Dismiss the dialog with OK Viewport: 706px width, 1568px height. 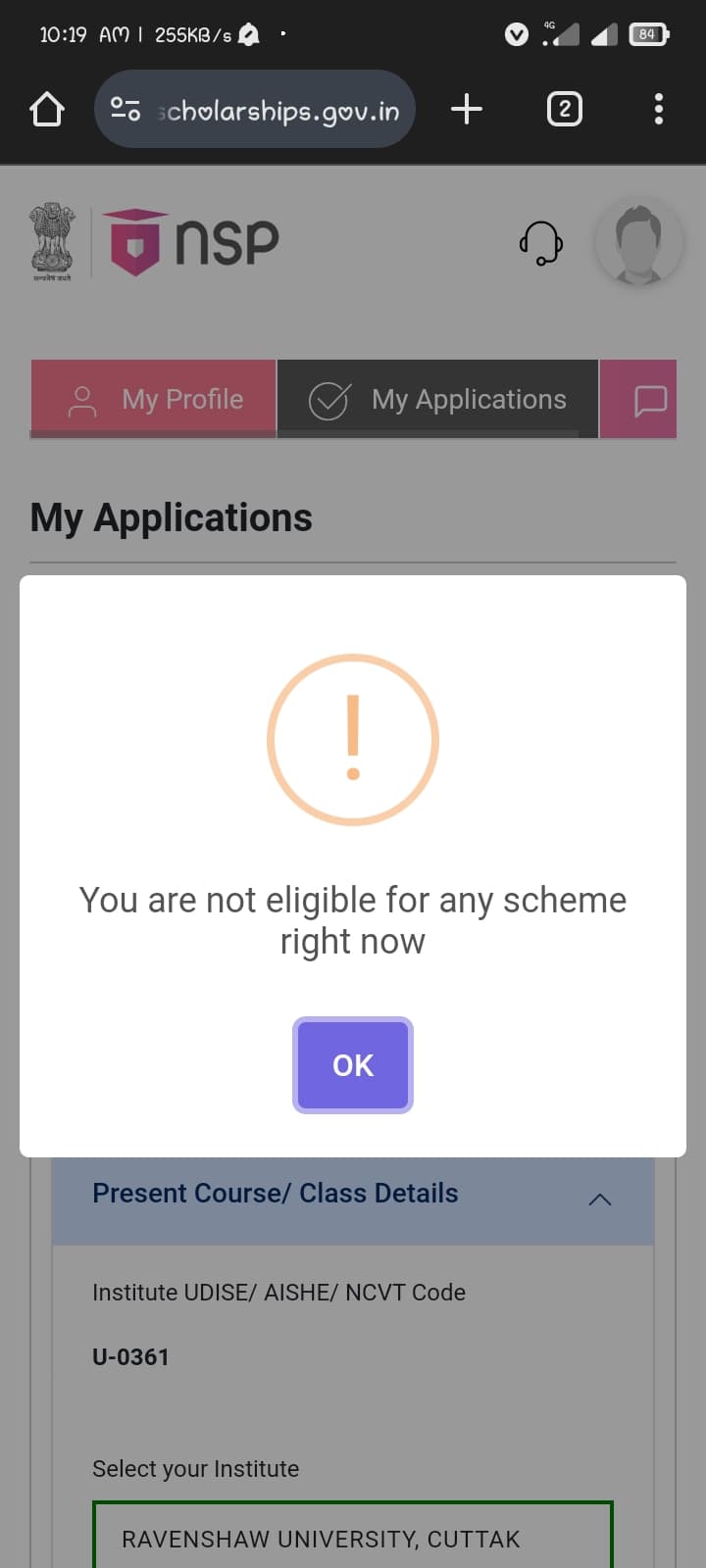353,1065
